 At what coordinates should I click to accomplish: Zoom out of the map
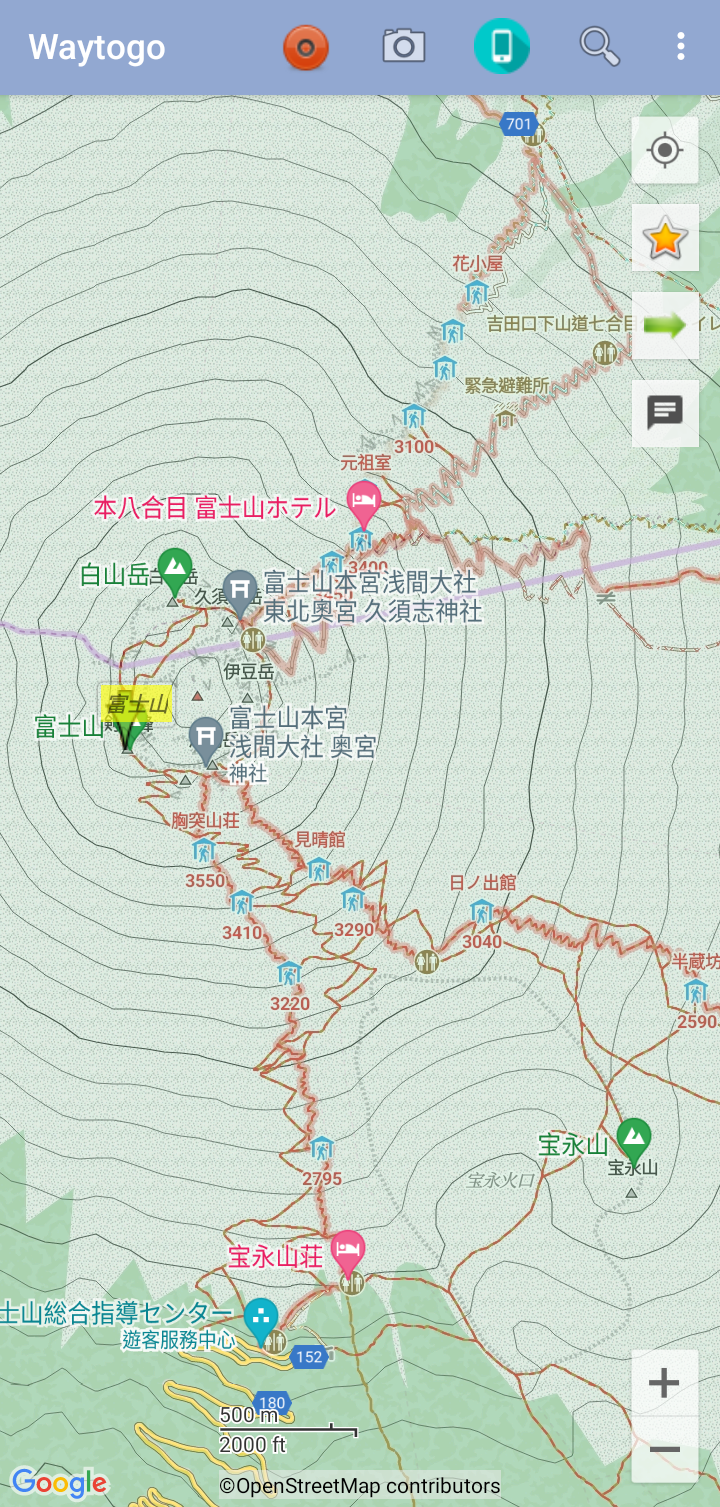point(665,1449)
